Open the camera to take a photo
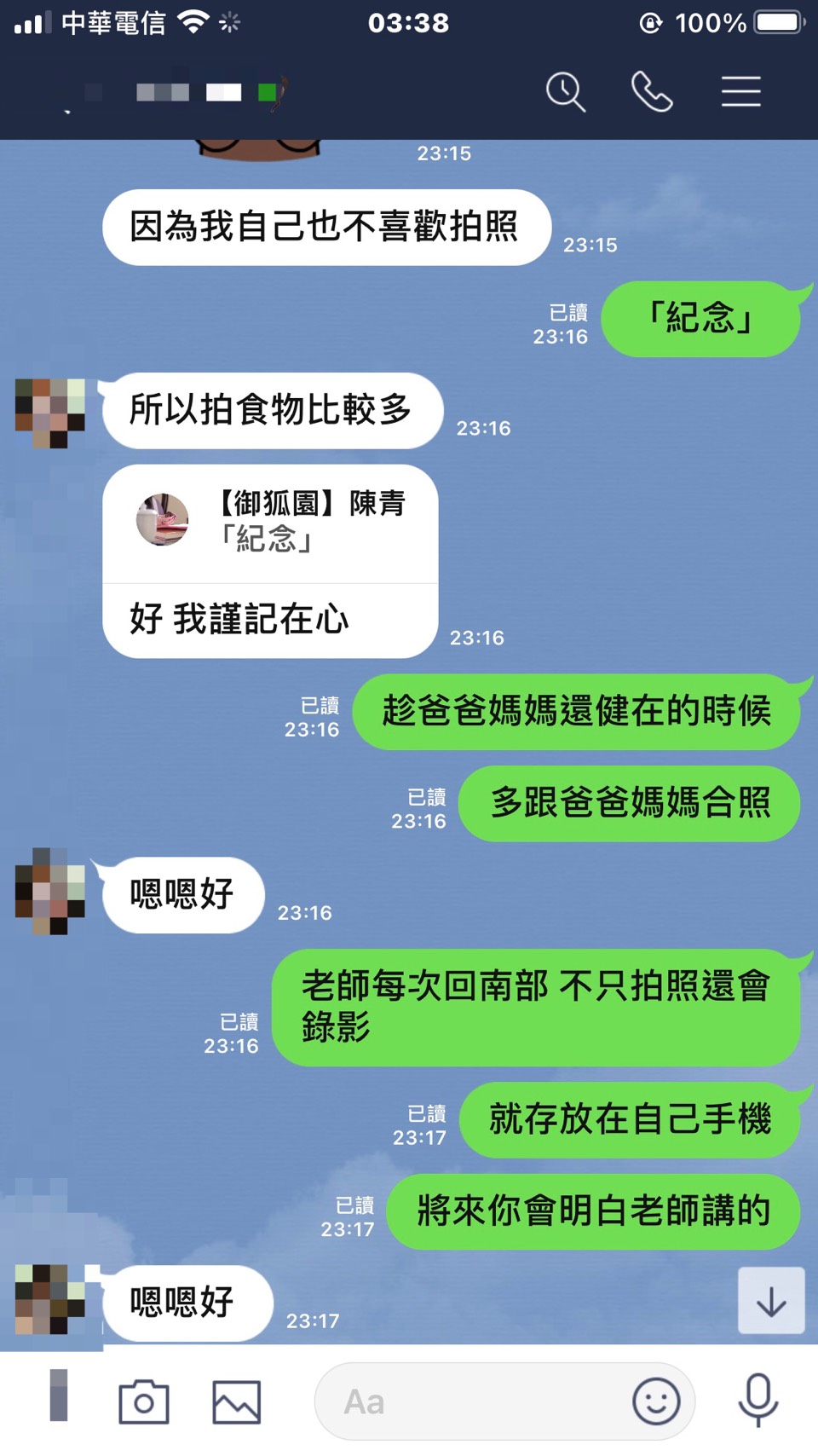 [x=143, y=1401]
